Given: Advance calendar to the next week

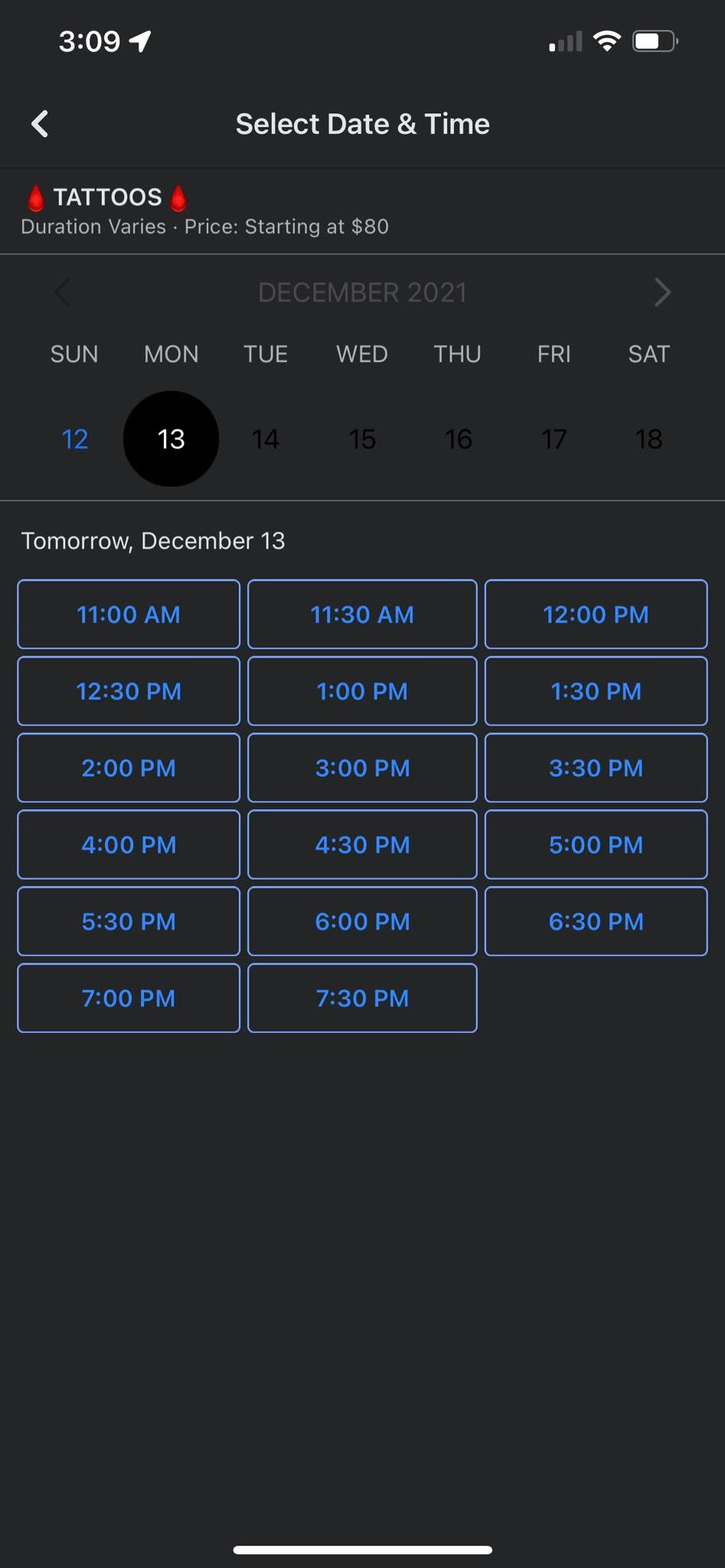Looking at the screenshot, I should [x=662, y=292].
